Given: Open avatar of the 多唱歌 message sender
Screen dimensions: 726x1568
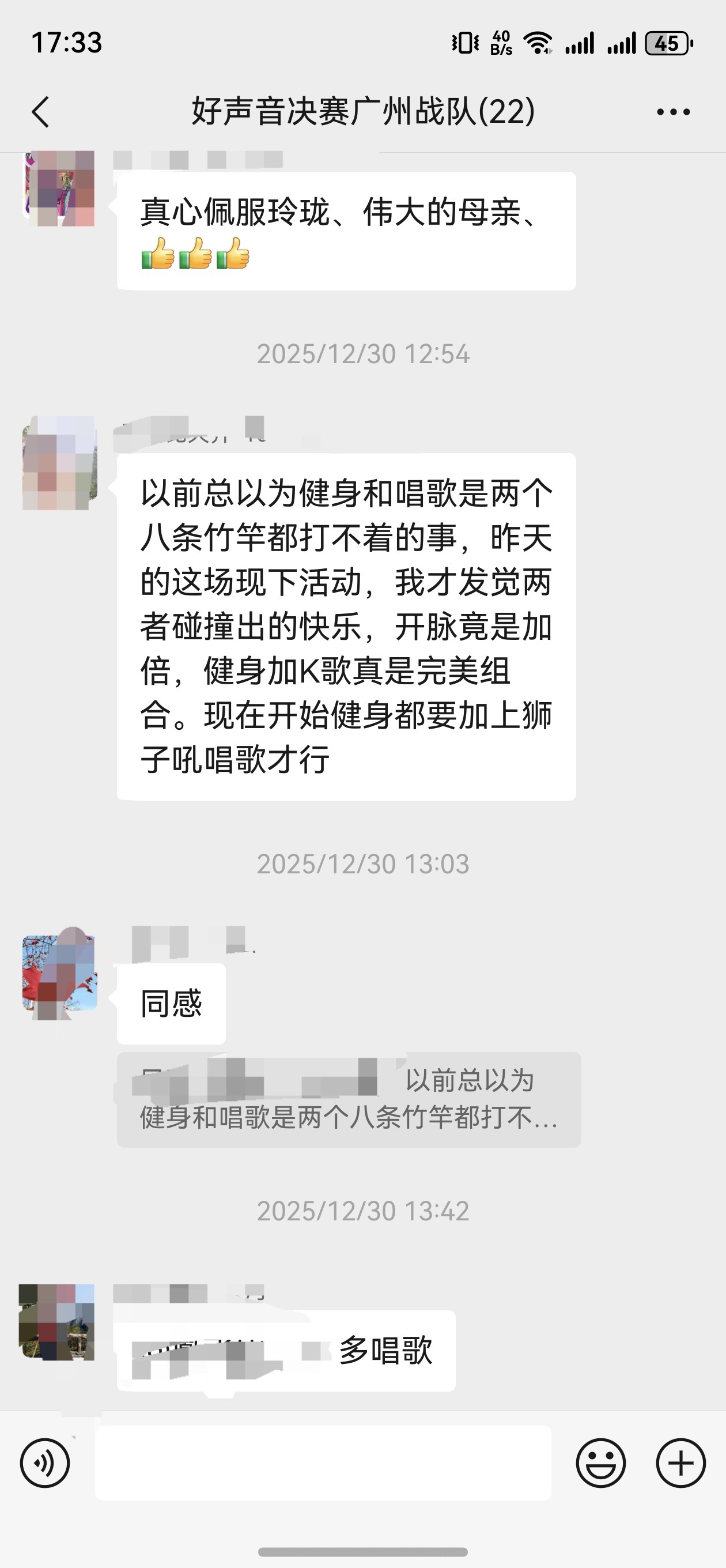Looking at the screenshot, I should pyautogui.click(x=57, y=1321).
